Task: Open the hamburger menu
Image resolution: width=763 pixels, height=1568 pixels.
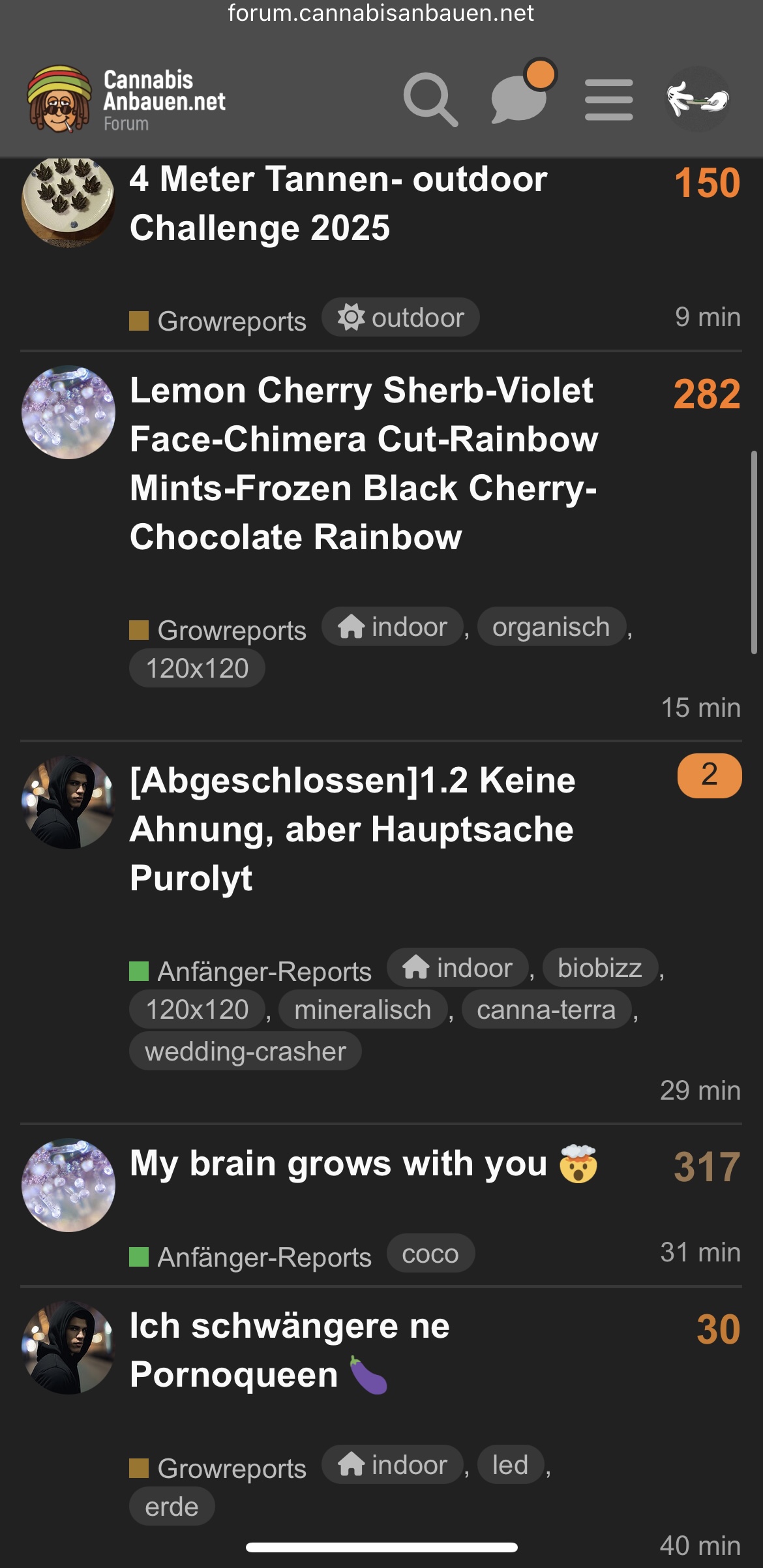Action: [x=608, y=100]
